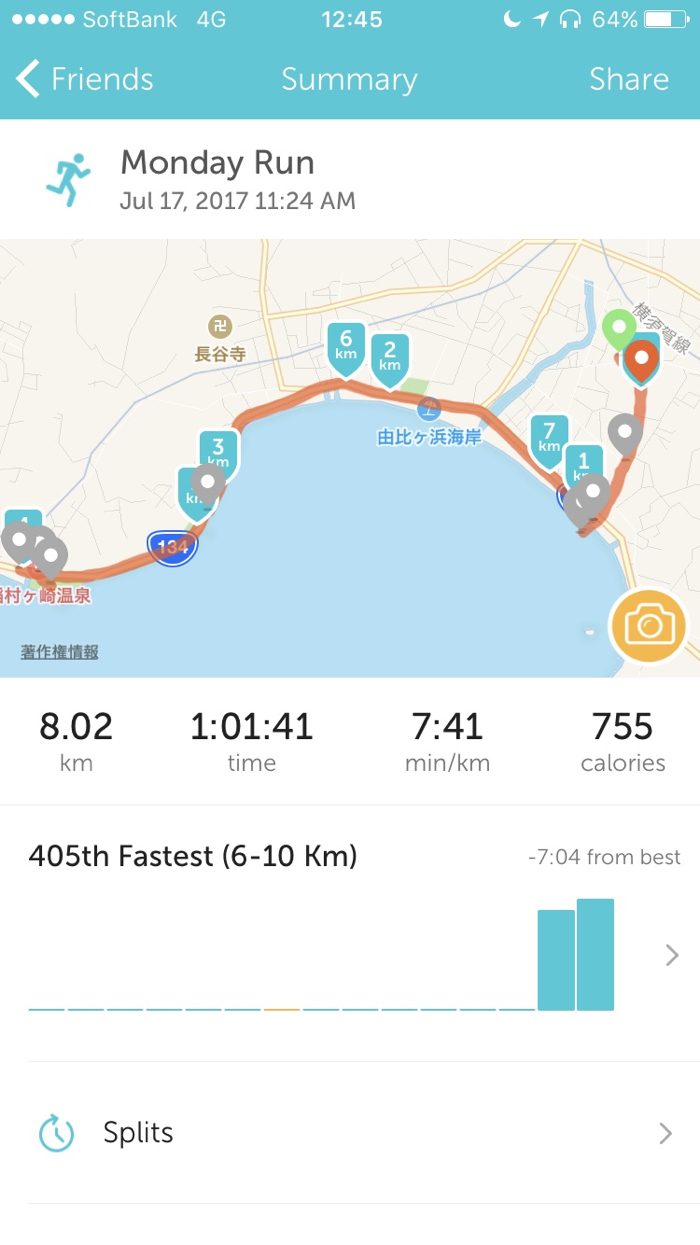Open the map copyright info link
Image resolution: width=700 pixels, height=1245 pixels.
point(60,652)
